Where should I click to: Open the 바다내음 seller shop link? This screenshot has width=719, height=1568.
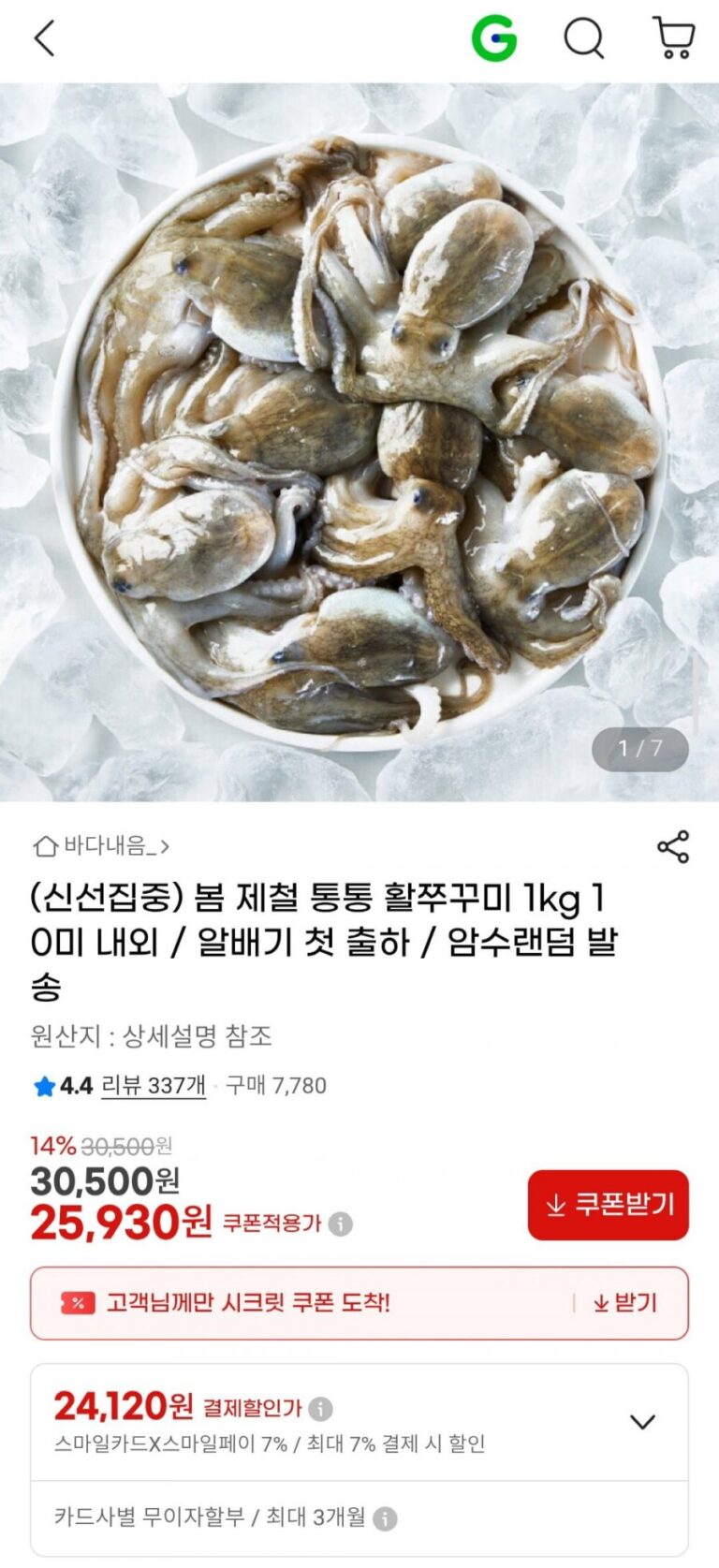coord(102,846)
